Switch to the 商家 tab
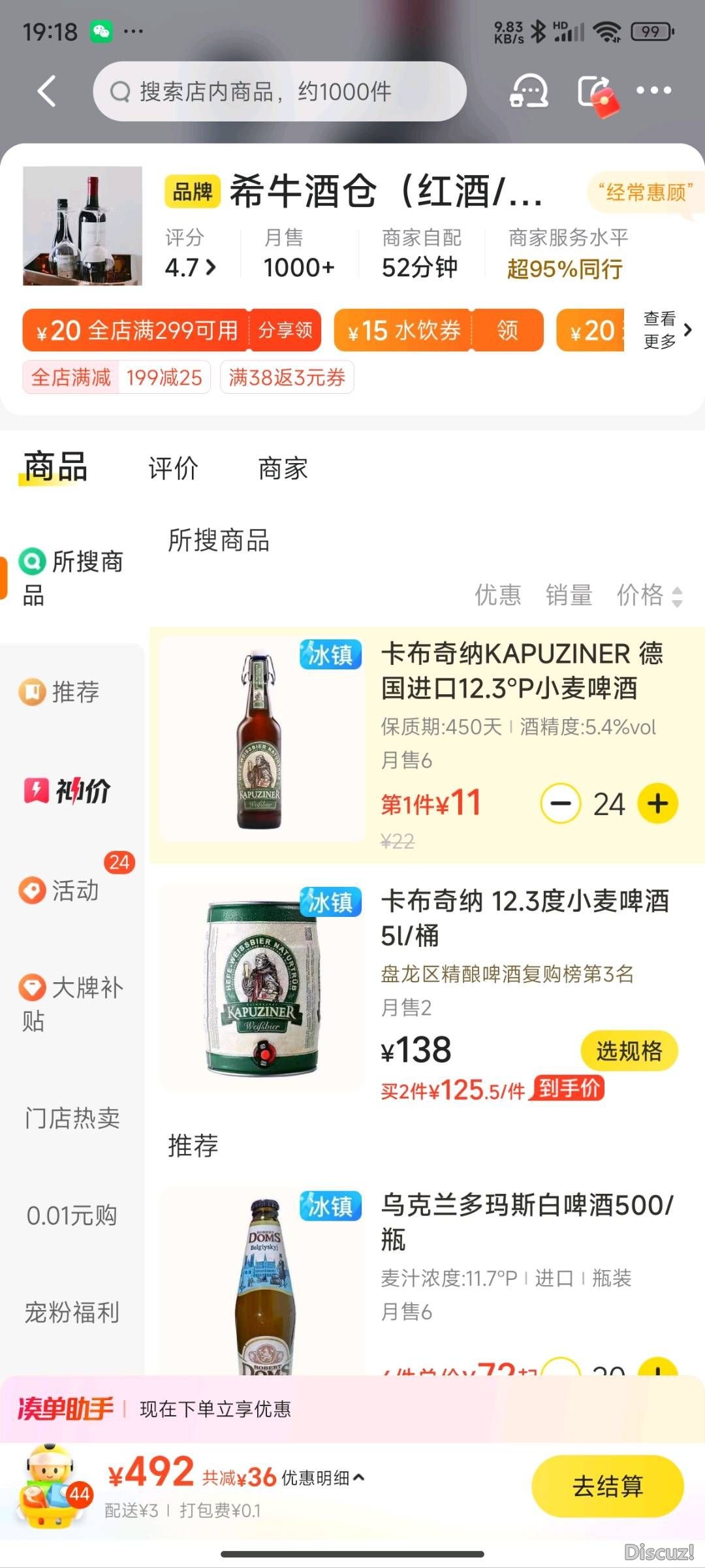The image size is (705, 1568). pos(283,468)
